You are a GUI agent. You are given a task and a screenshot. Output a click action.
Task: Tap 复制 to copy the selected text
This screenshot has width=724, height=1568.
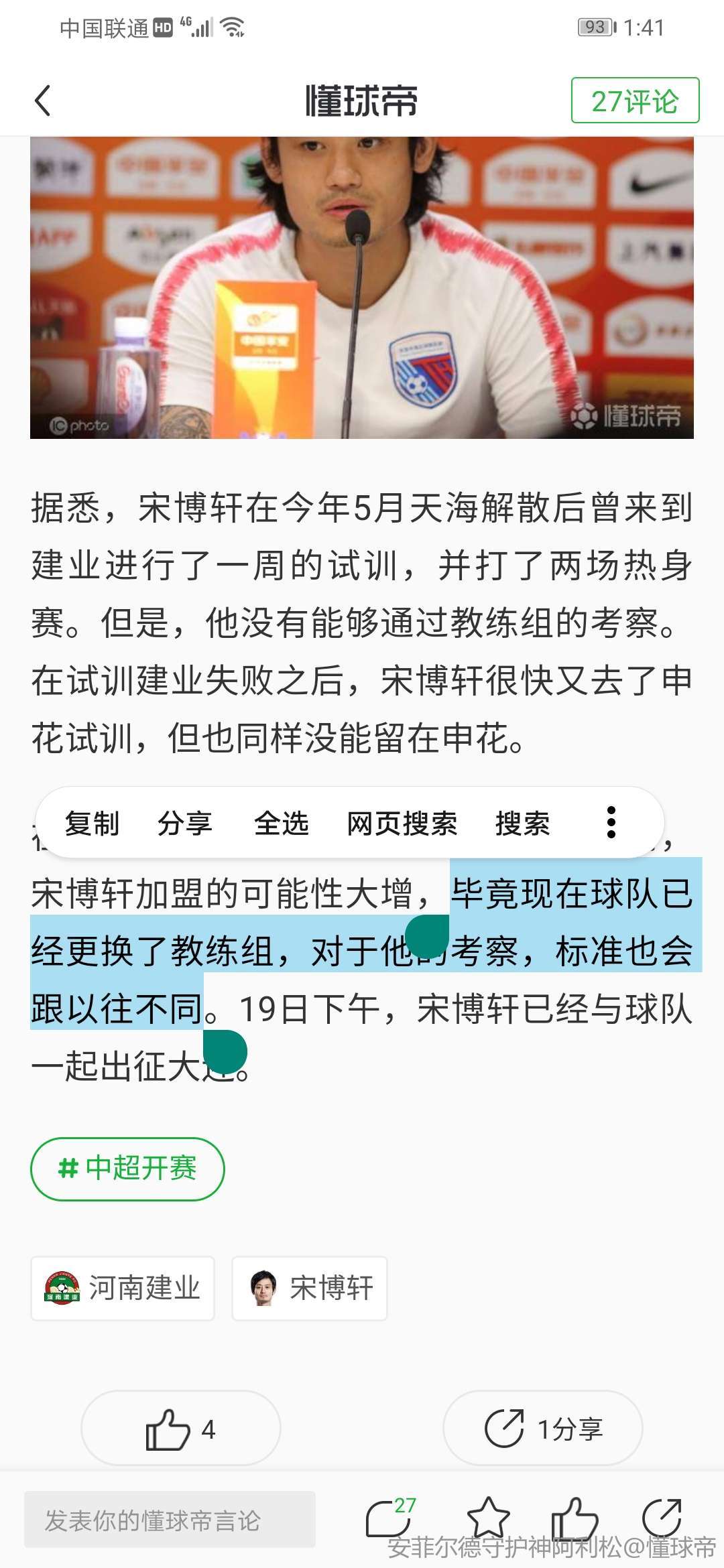click(92, 823)
